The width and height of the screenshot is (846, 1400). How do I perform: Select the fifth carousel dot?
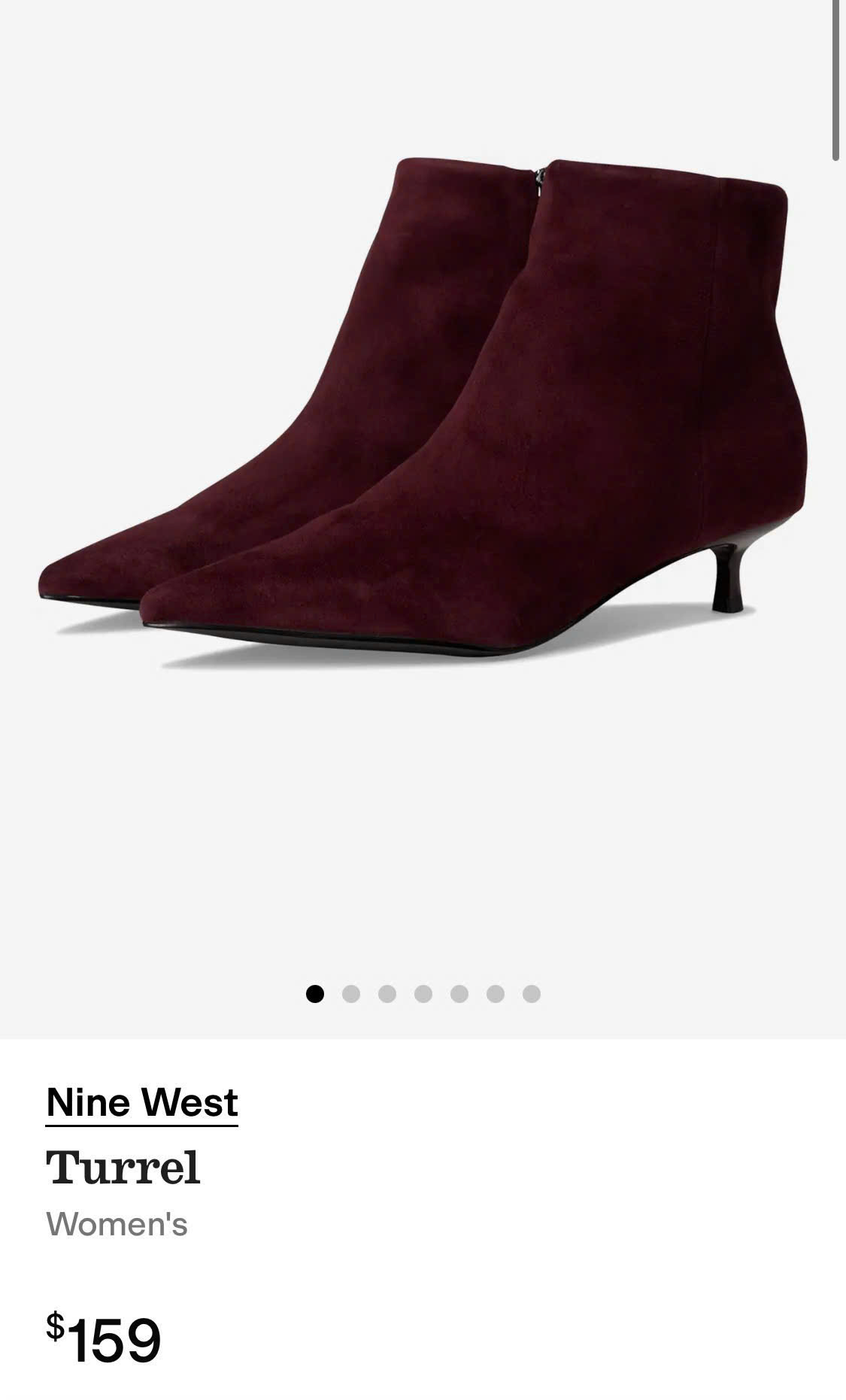pos(459,992)
